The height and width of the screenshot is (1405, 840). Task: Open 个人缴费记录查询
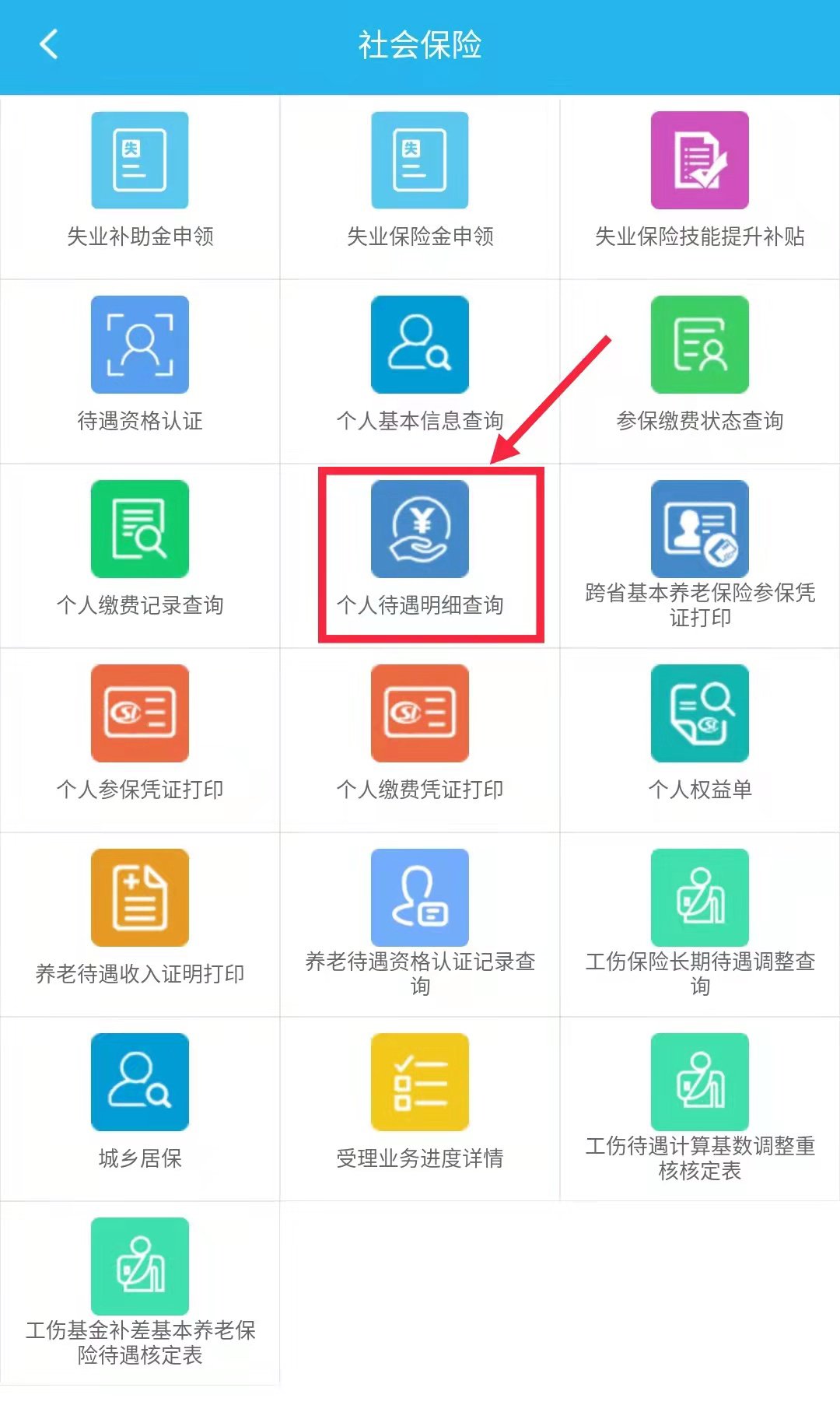[140, 530]
